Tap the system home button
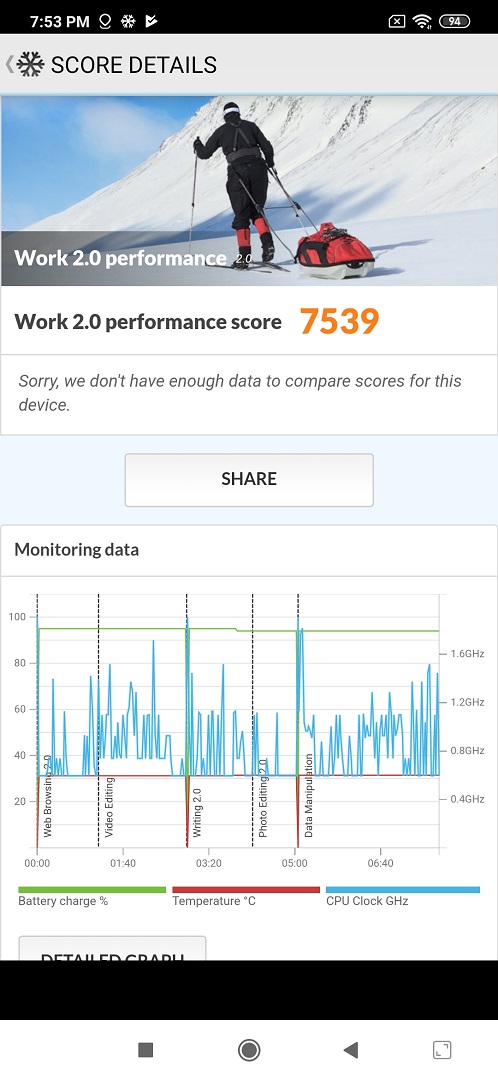Viewport: 498px width, 1080px height. (249, 1050)
